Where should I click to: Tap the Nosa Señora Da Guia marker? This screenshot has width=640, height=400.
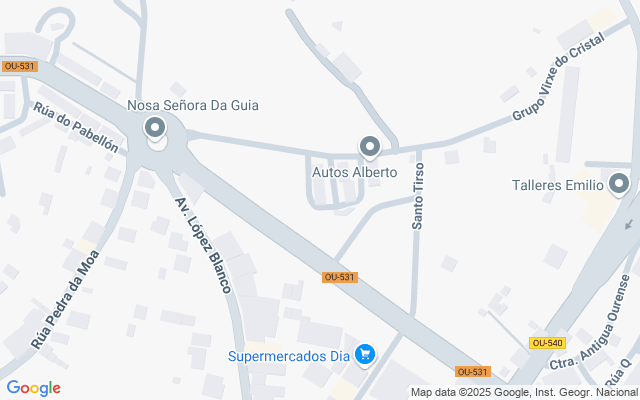click(x=155, y=128)
